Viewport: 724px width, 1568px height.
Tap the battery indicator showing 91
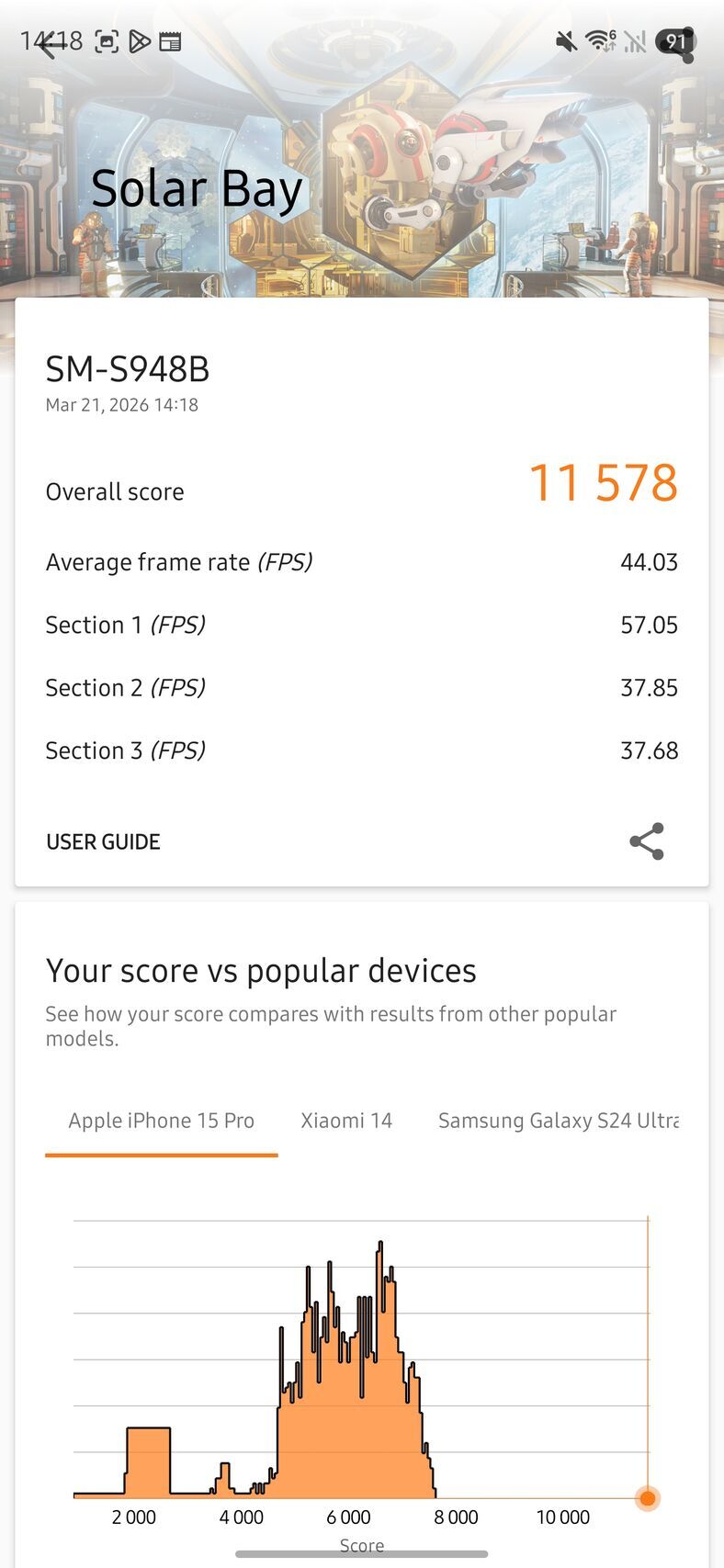[x=675, y=40]
